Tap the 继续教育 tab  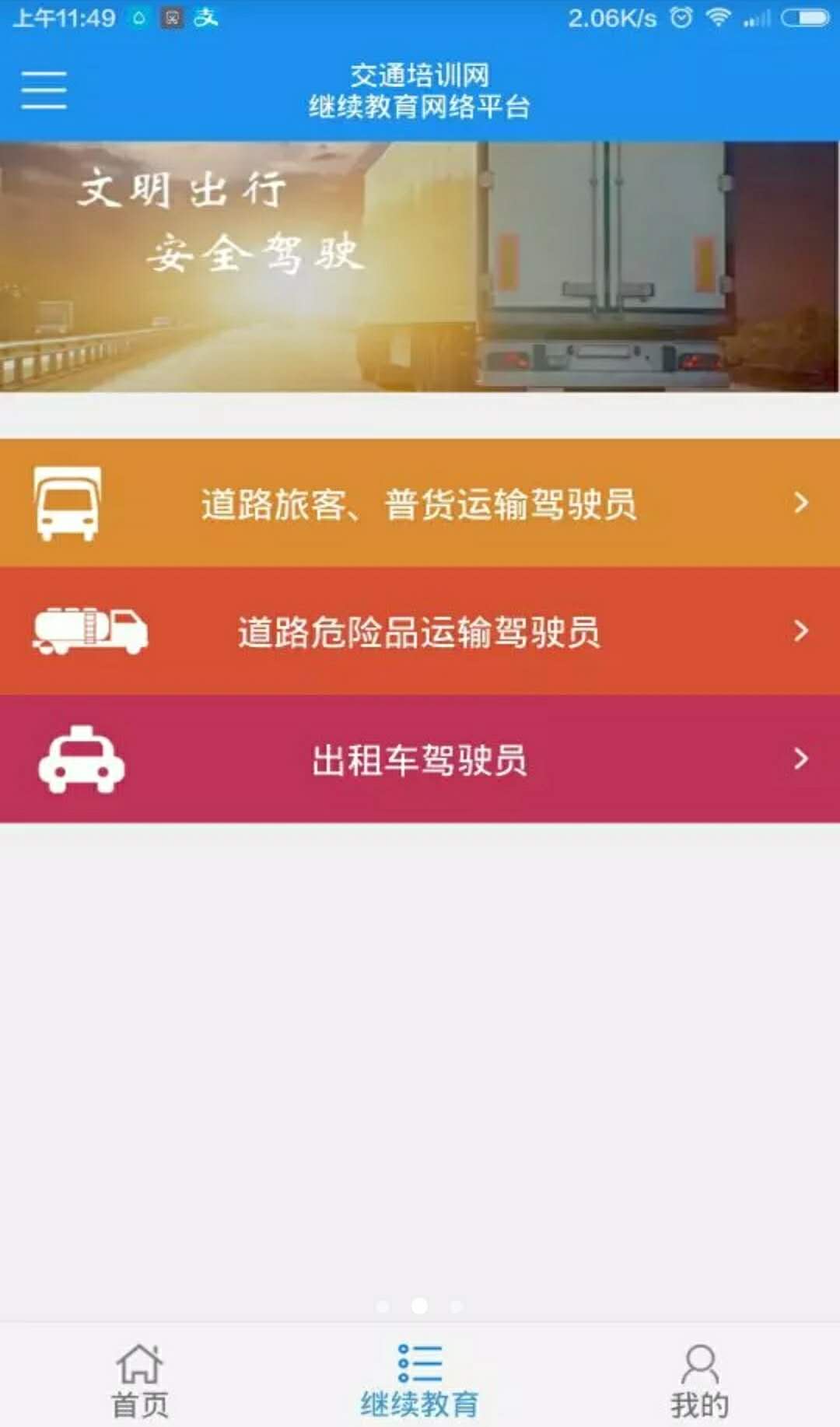click(420, 1380)
